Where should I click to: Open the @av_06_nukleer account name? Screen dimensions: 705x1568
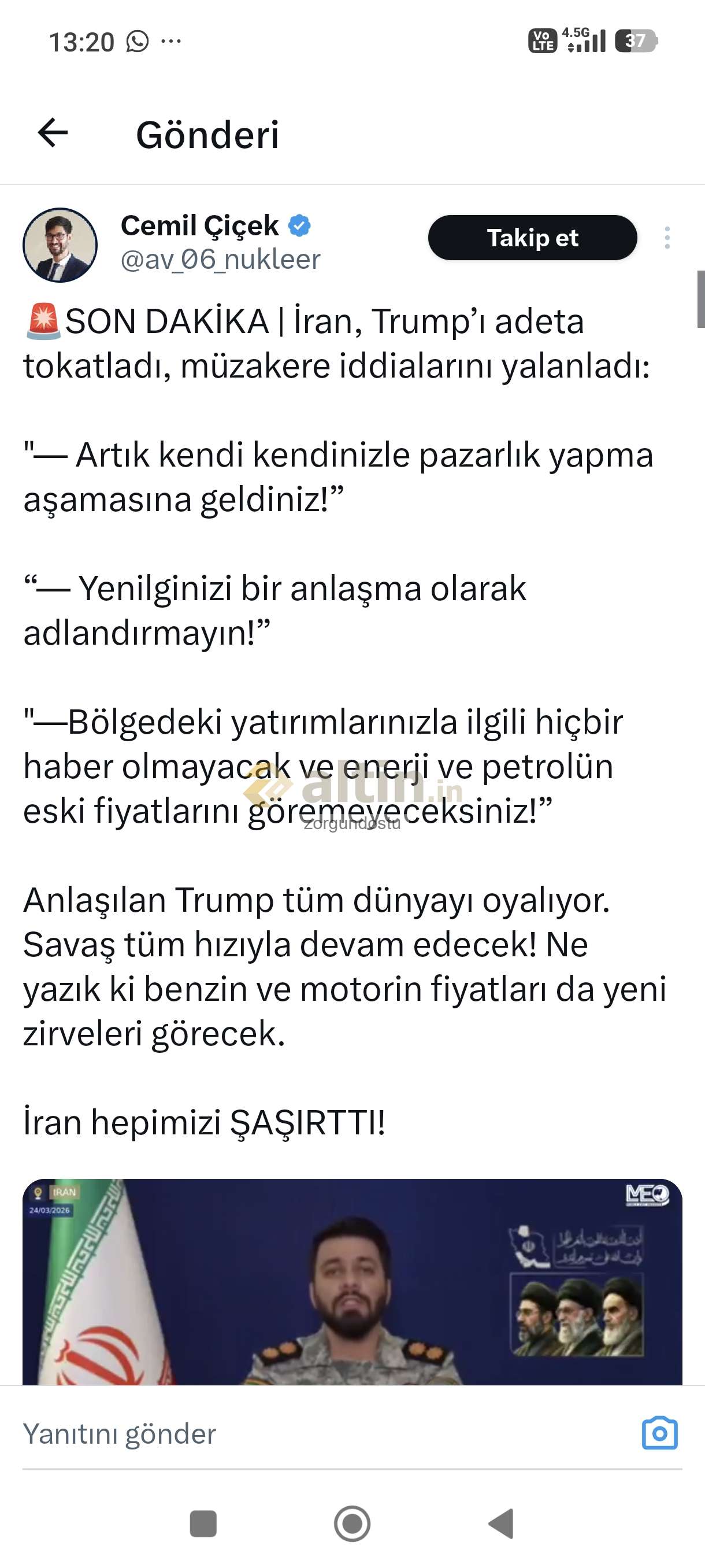220,260
